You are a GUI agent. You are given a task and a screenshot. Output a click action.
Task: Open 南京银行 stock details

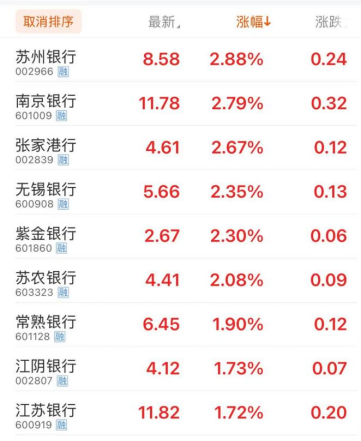click(x=185, y=104)
